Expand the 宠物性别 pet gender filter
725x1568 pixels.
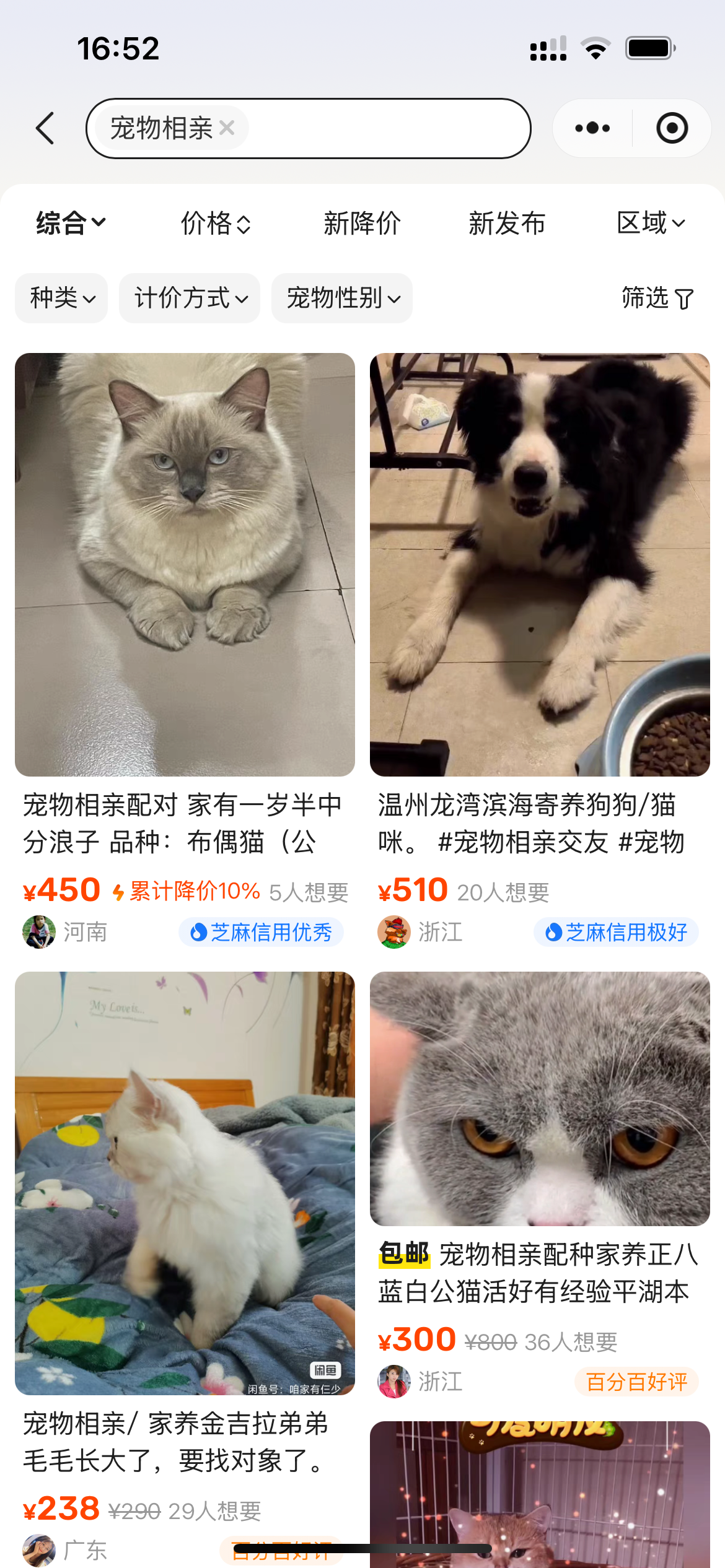(342, 298)
